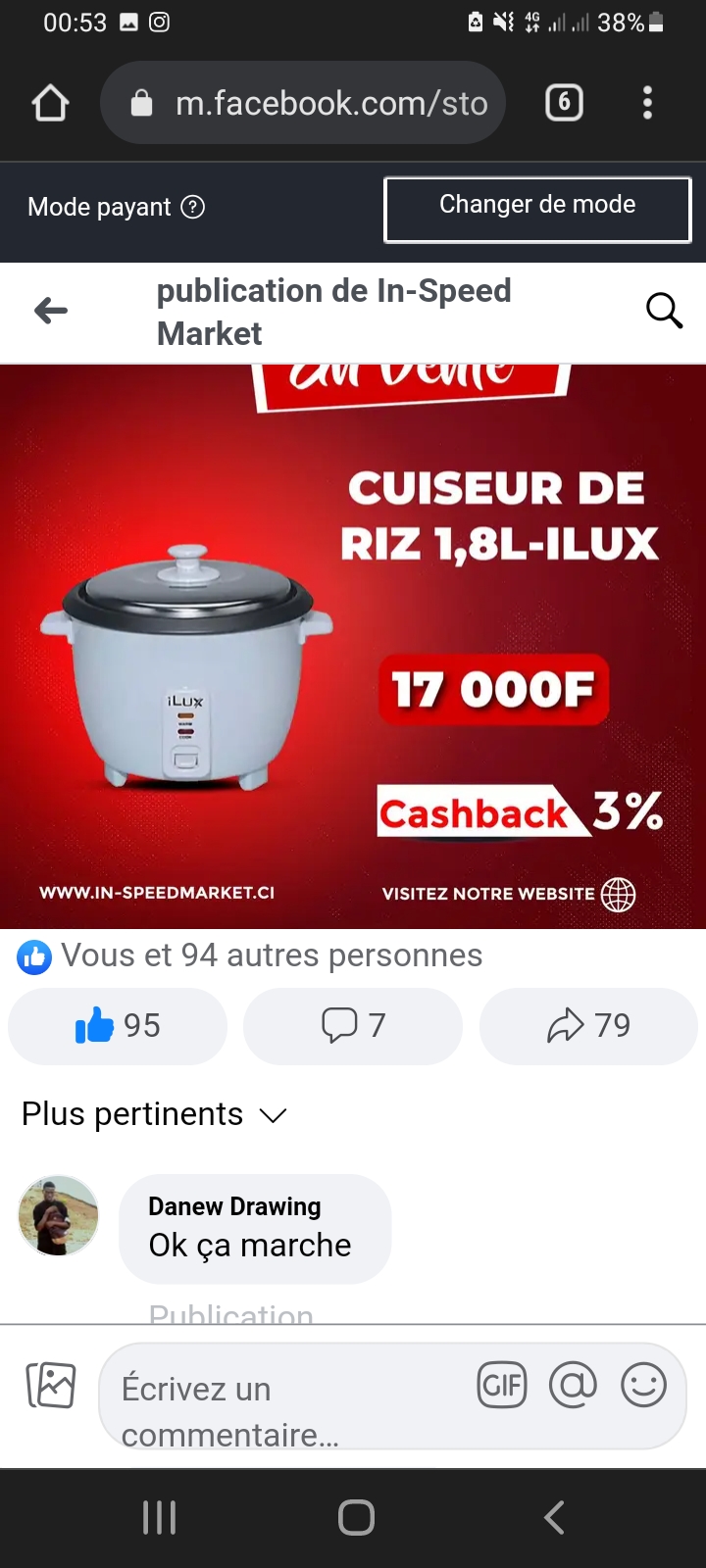Tap the Changer de mode button
706x1568 pixels.
[x=537, y=209]
